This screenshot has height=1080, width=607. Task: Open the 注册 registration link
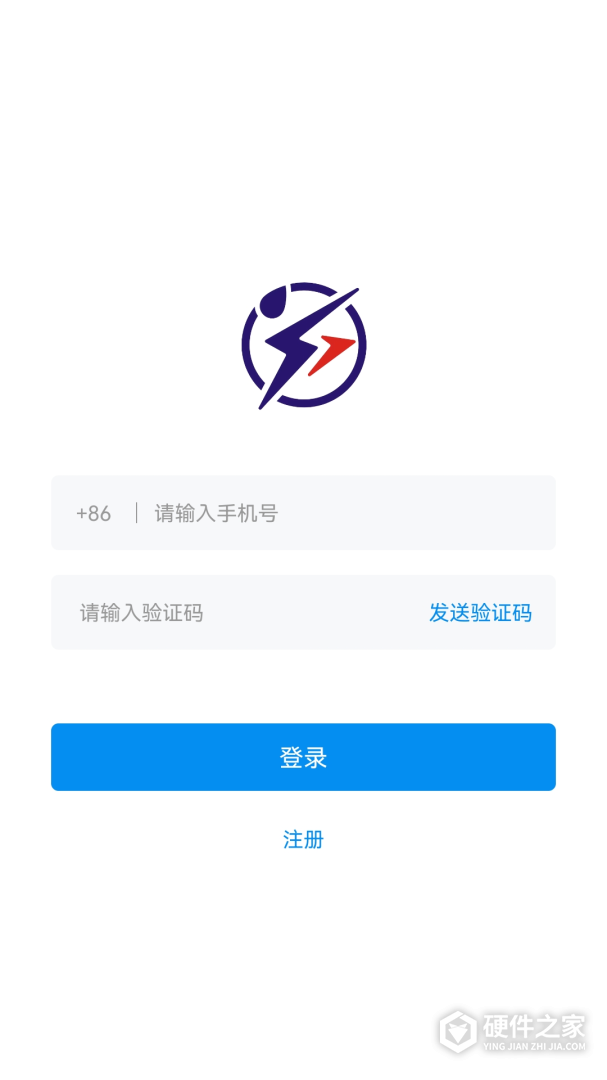(x=303, y=839)
